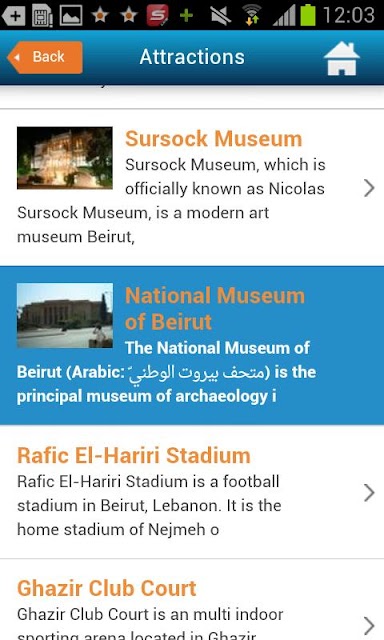The height and width of the screenshot is (640, 384).
Task: Select National Museum of Beirut entry
Action: [192, 345]
